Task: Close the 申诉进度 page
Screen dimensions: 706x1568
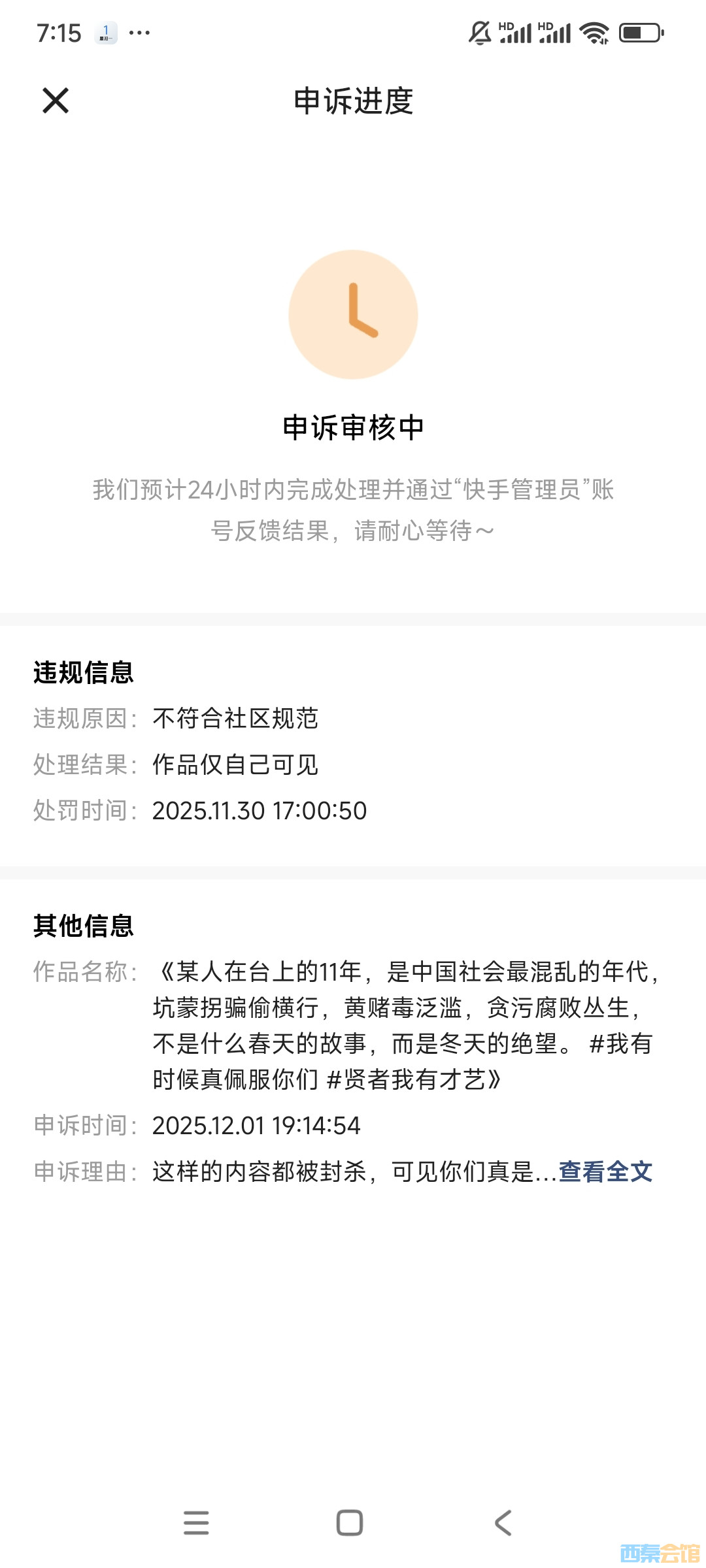Action: (56, 101)
